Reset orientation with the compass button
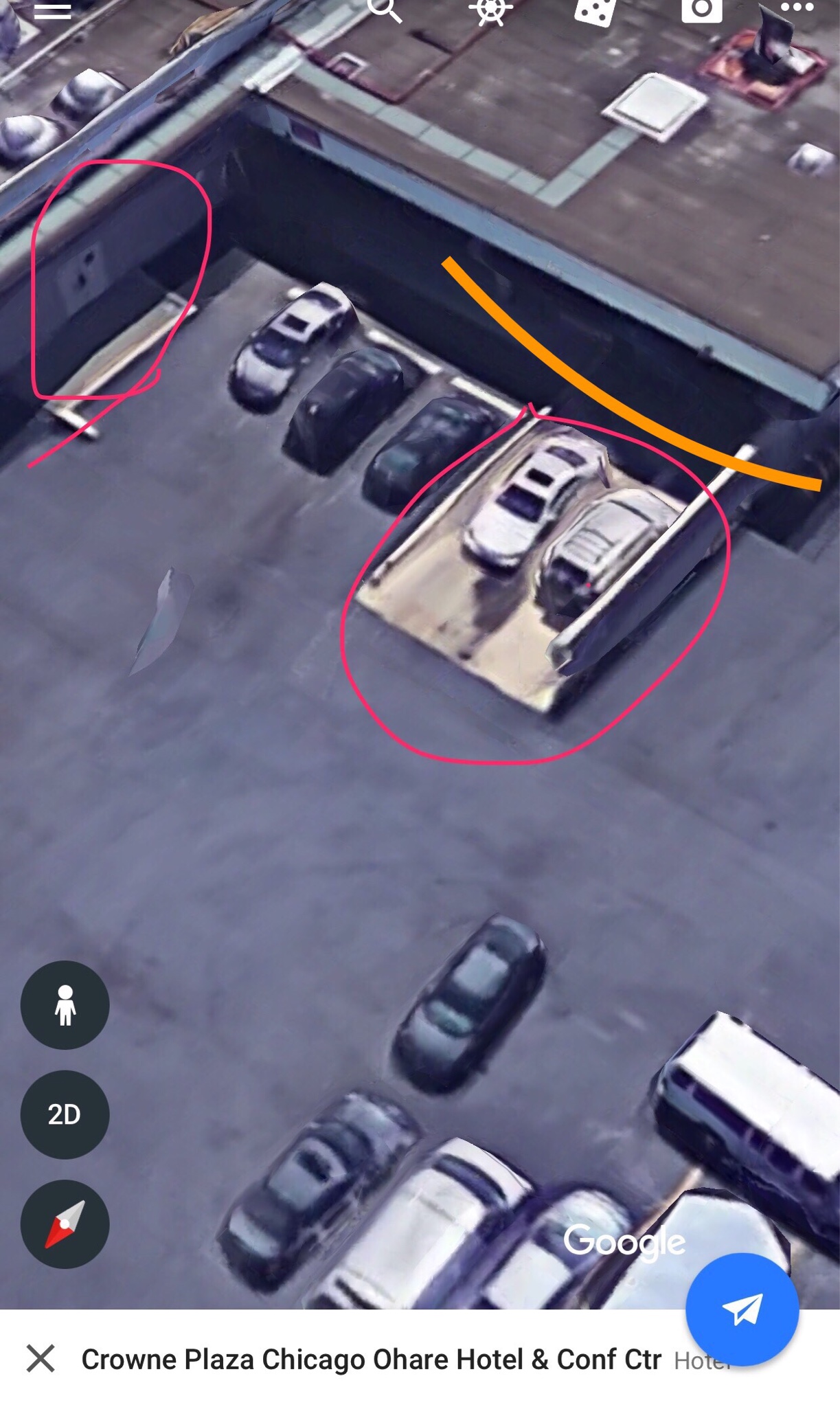Image resolution: width=840 pixels, height=1407 pixels. (x=65, y=1224)
